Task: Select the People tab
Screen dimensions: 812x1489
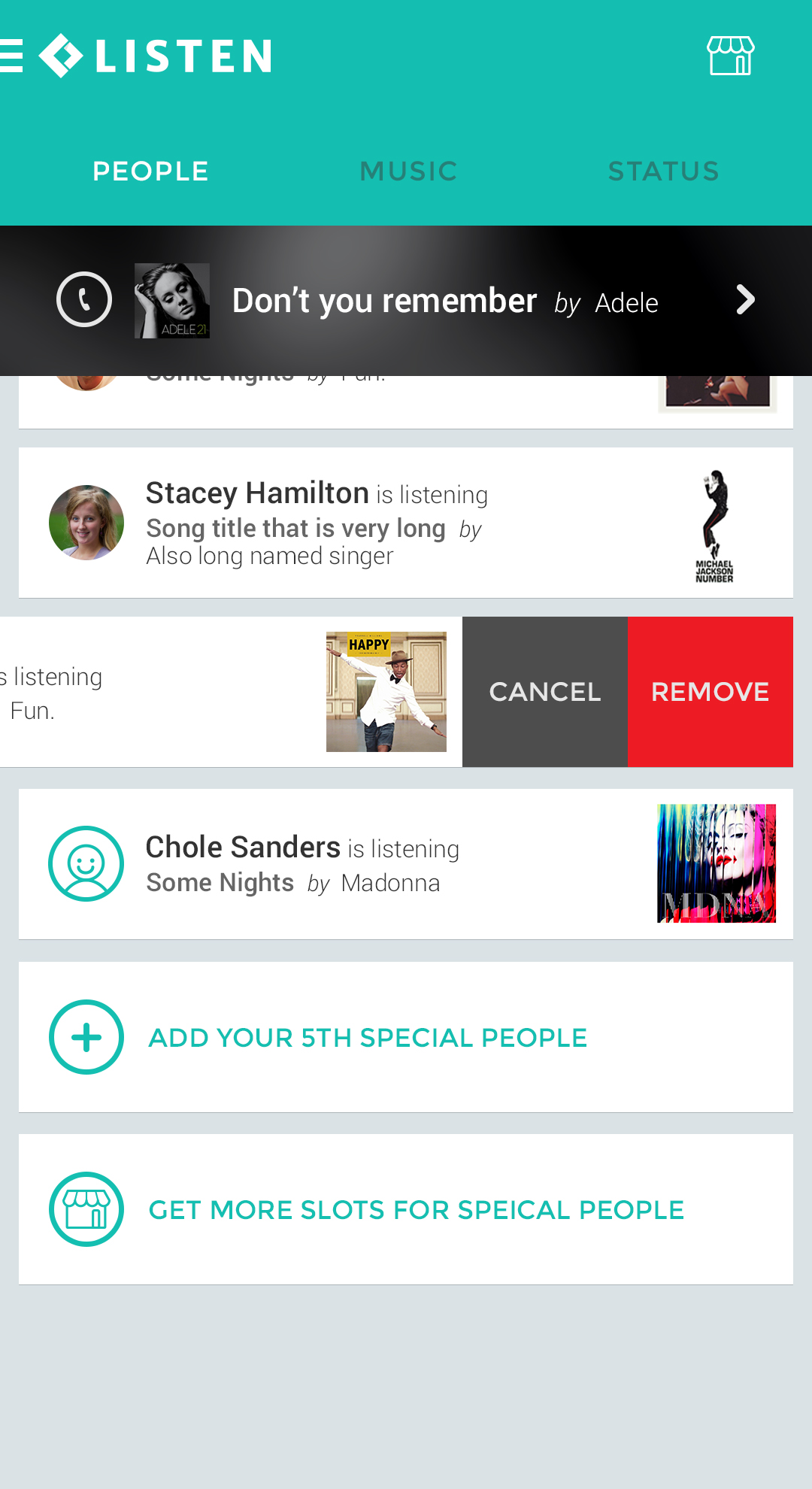Action: click(150, 171)
